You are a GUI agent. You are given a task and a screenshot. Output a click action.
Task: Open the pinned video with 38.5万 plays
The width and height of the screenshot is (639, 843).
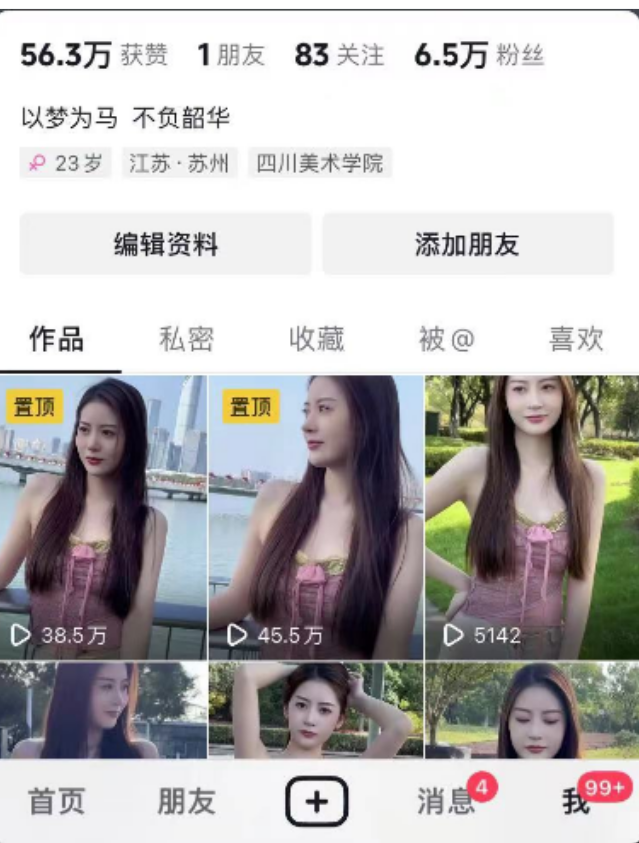[x=103, y=515]
